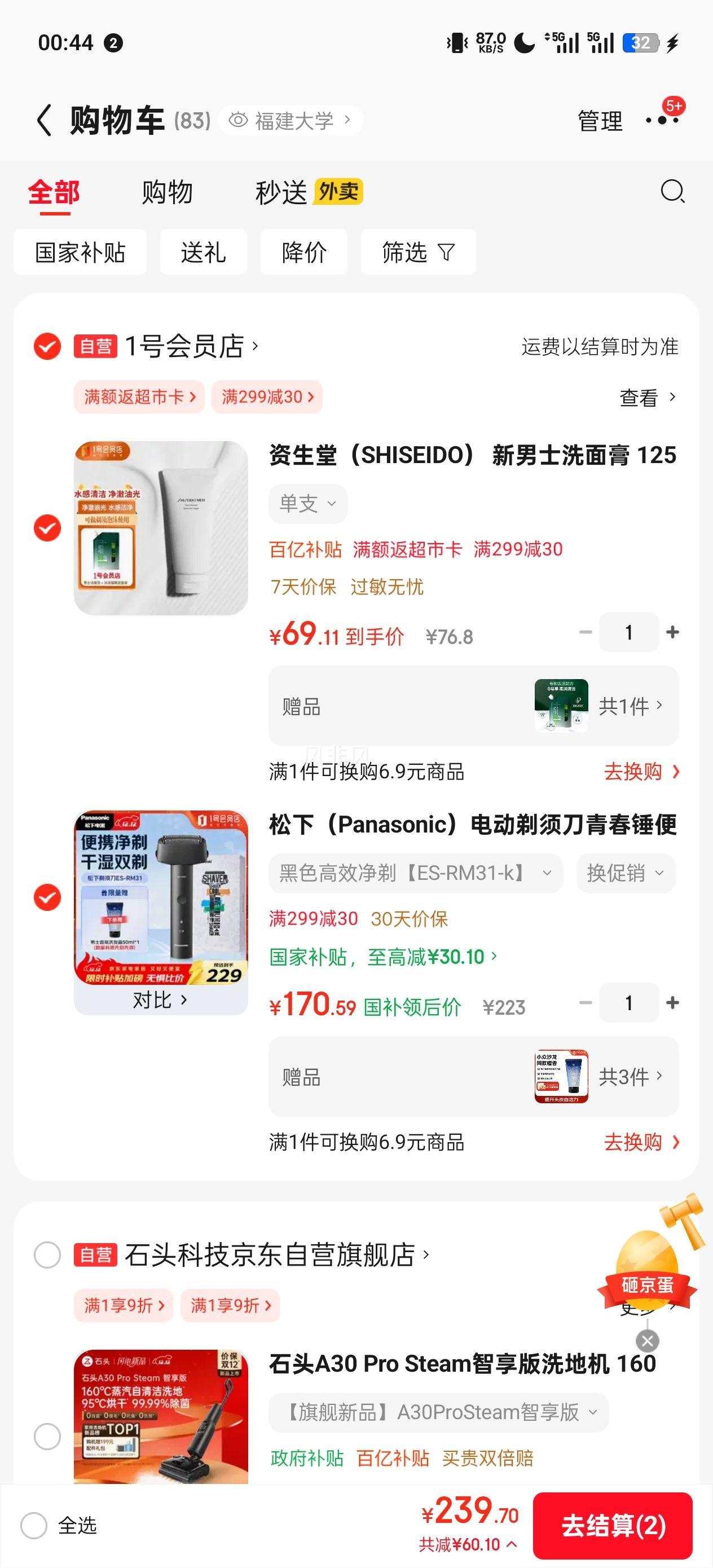Tap the back arrow to exit the cart
Screen dimensions: 713x1568
(x=43, y=120)
